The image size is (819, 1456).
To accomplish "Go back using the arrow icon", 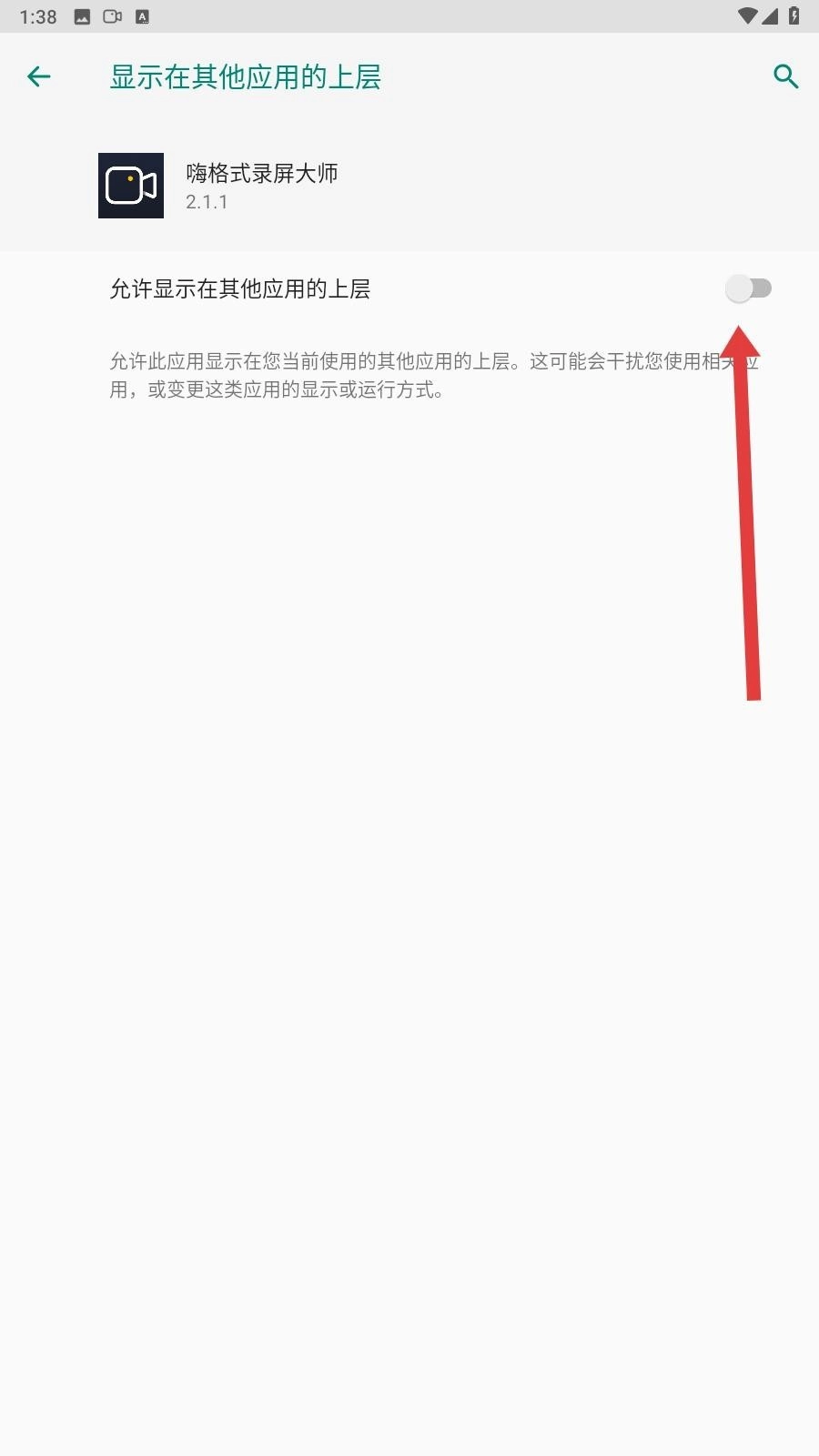I will [x=38, y=76].
